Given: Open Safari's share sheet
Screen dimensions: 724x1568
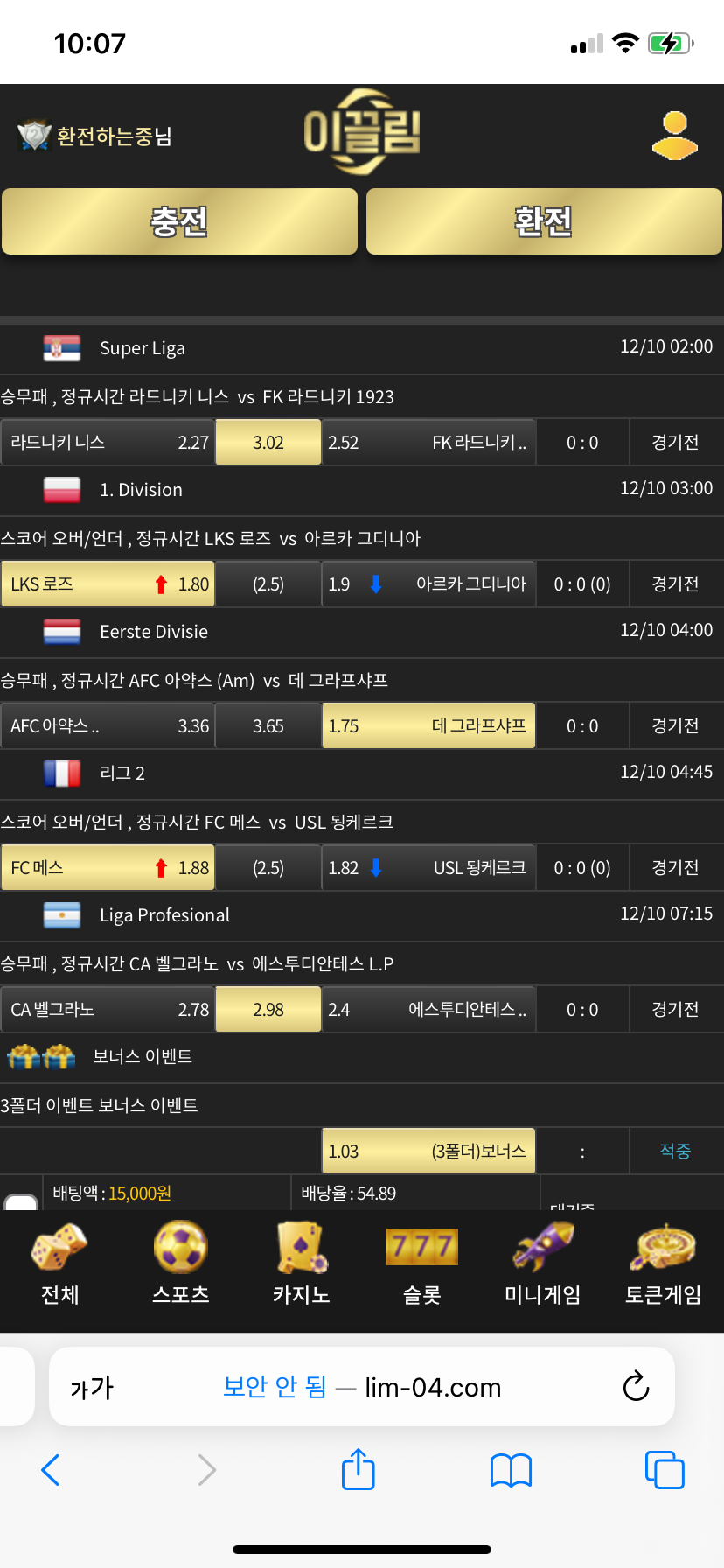Looking at the screenshot, I should coord(358,1469).
